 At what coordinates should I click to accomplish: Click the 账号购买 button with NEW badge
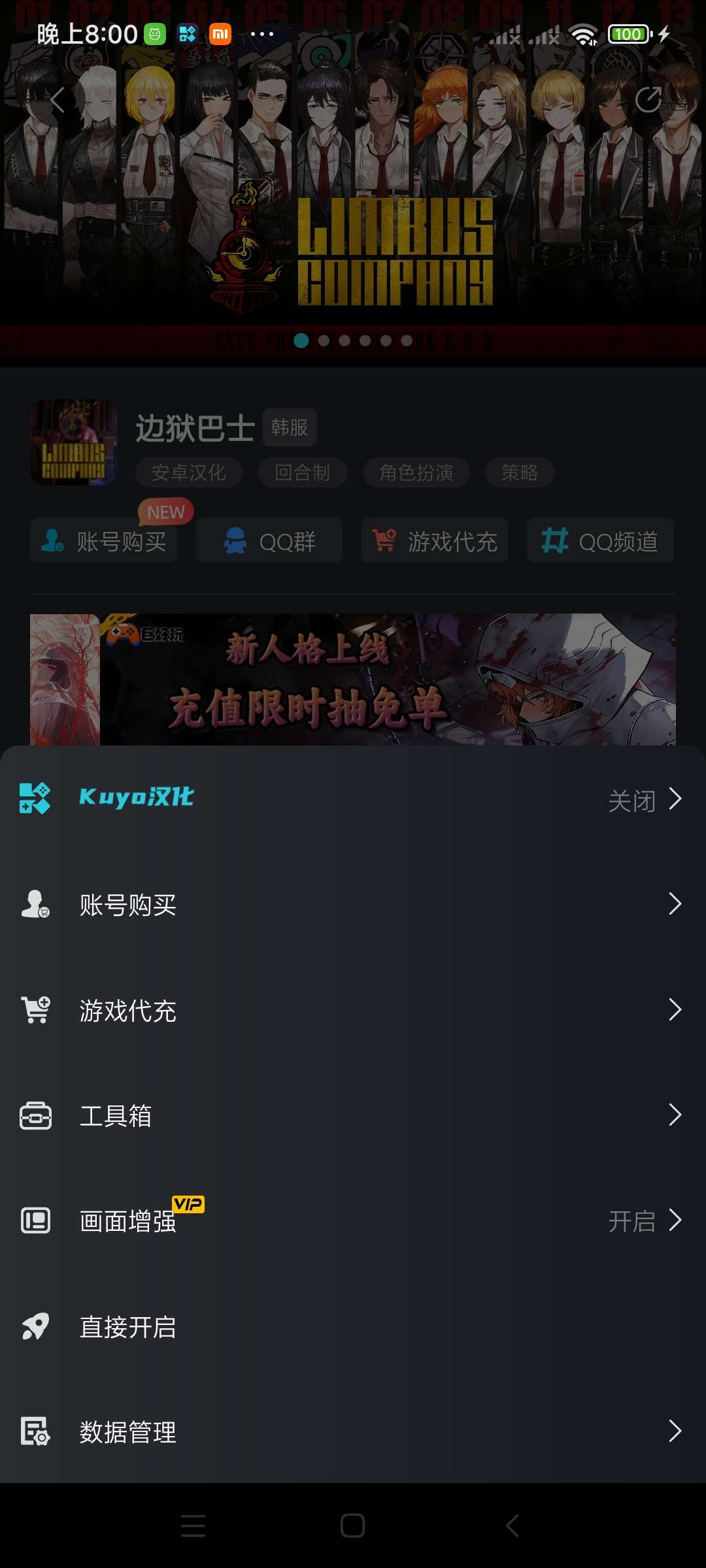[103, 540]
